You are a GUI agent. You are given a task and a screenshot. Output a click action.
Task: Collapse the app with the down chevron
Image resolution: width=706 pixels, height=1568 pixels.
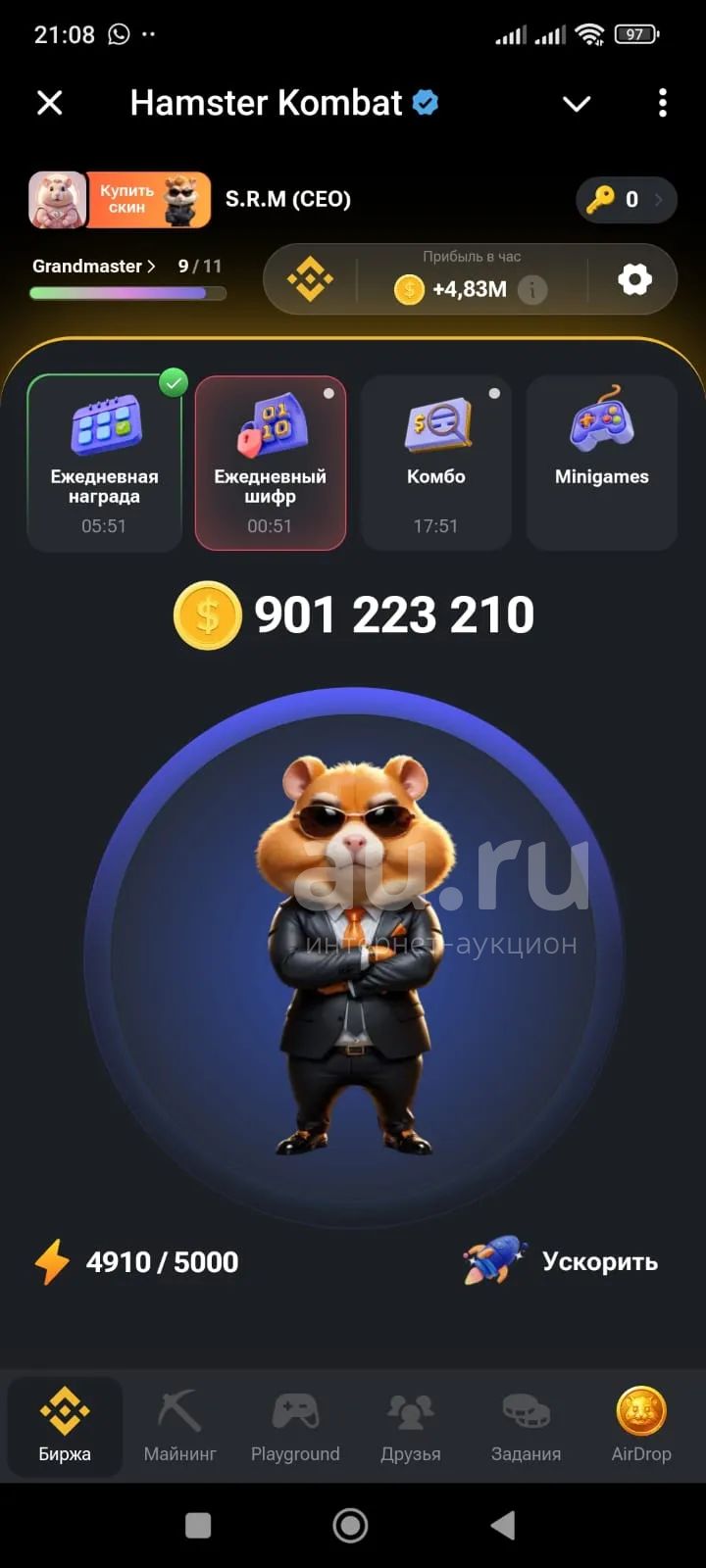(577, 104)
